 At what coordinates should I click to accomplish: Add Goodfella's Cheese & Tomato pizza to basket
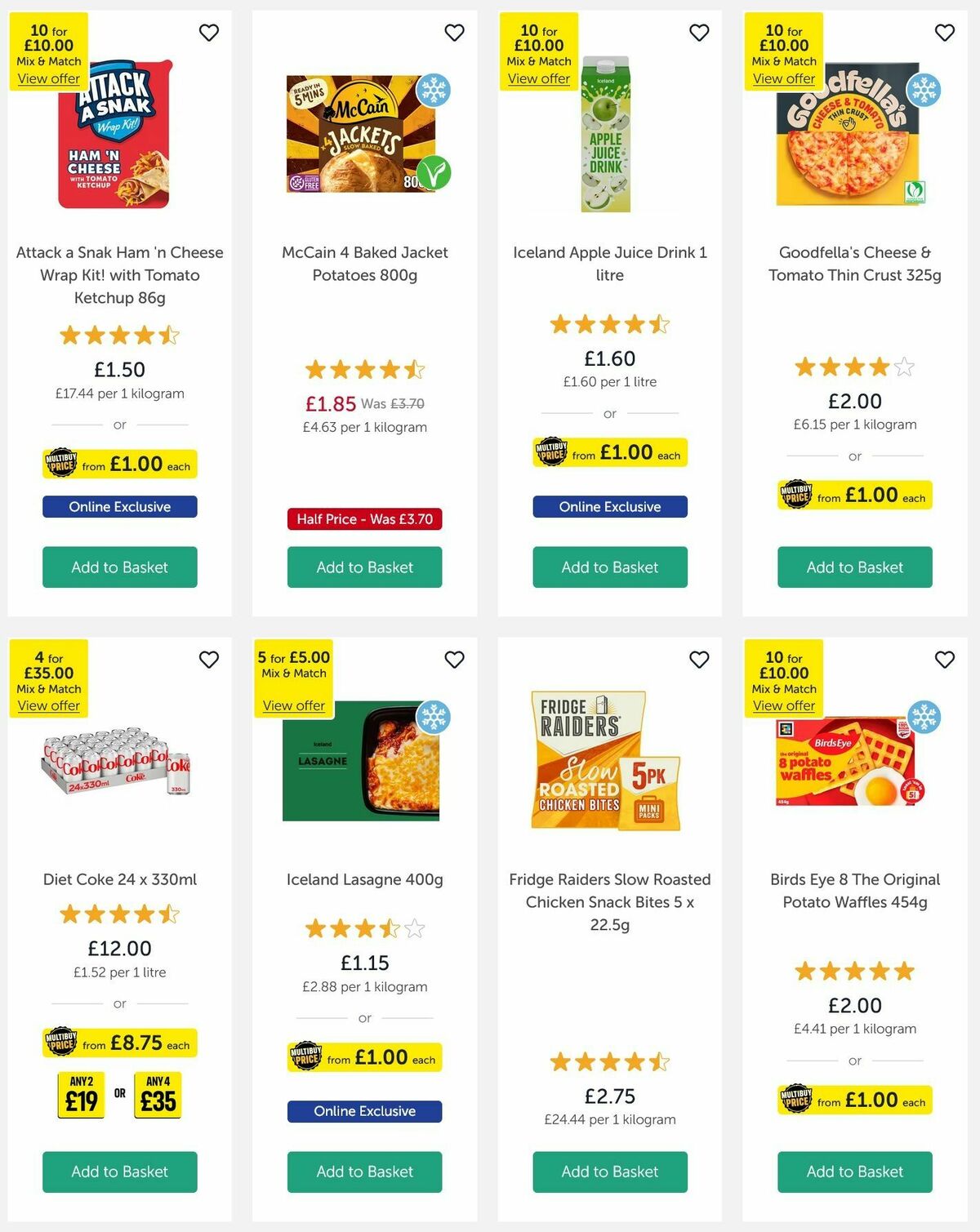point(854,567)
